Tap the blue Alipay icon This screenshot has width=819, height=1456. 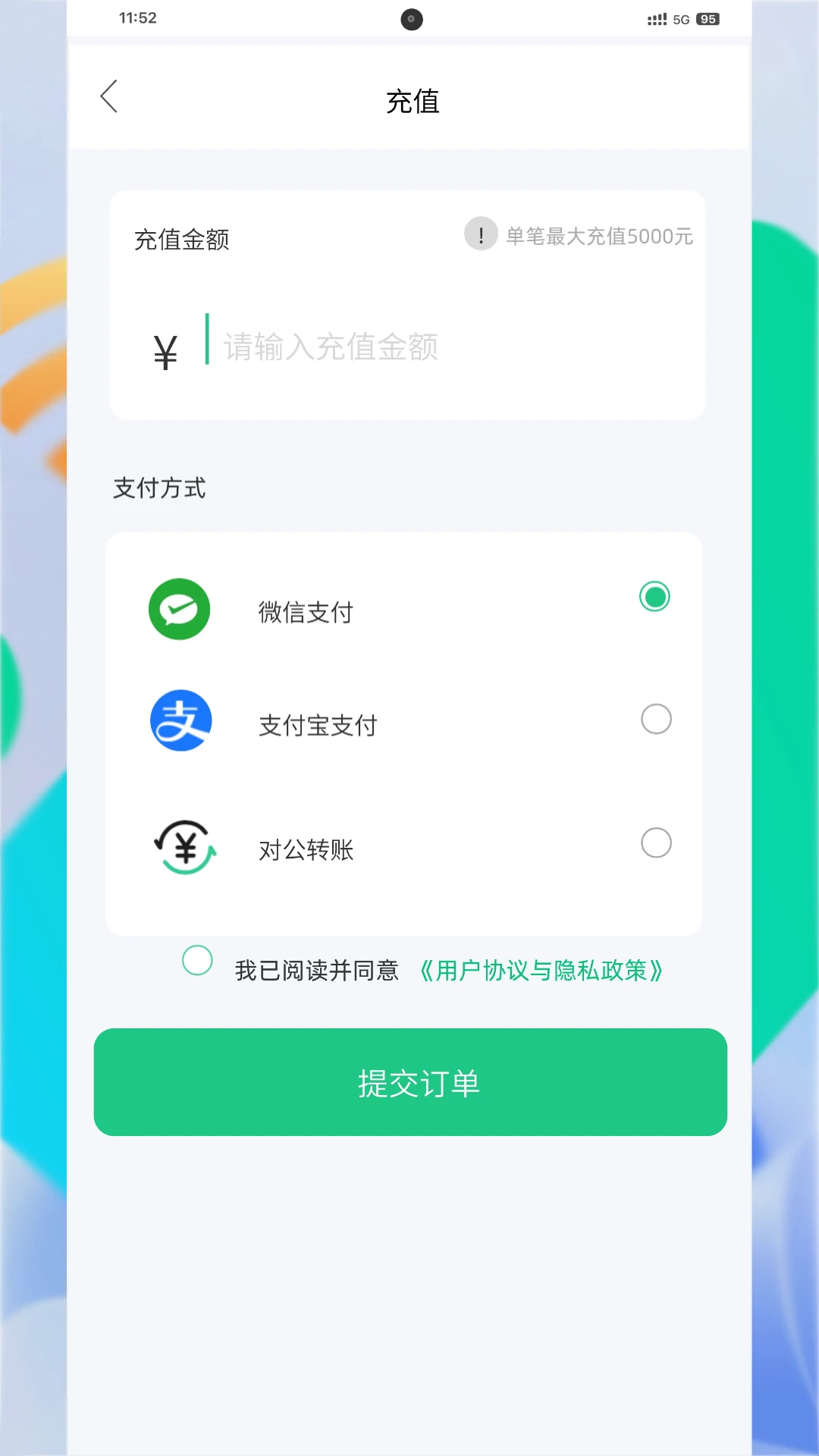point(179,721)
